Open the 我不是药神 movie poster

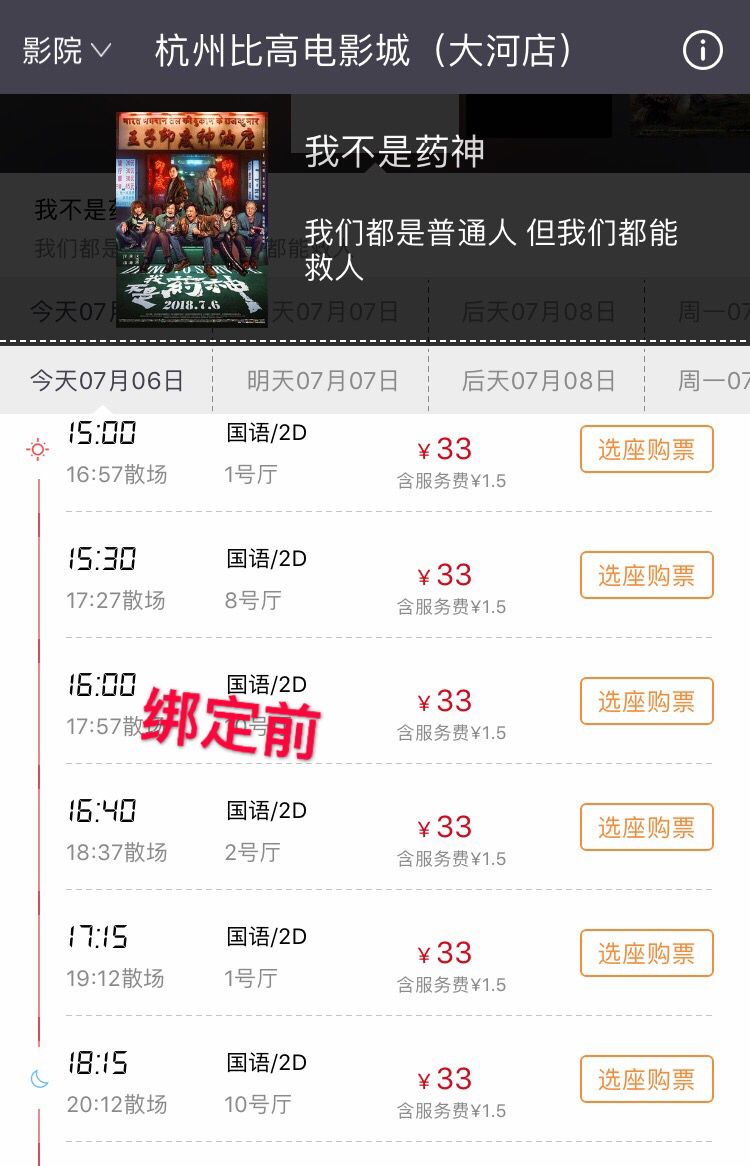[x=192, y=220]
